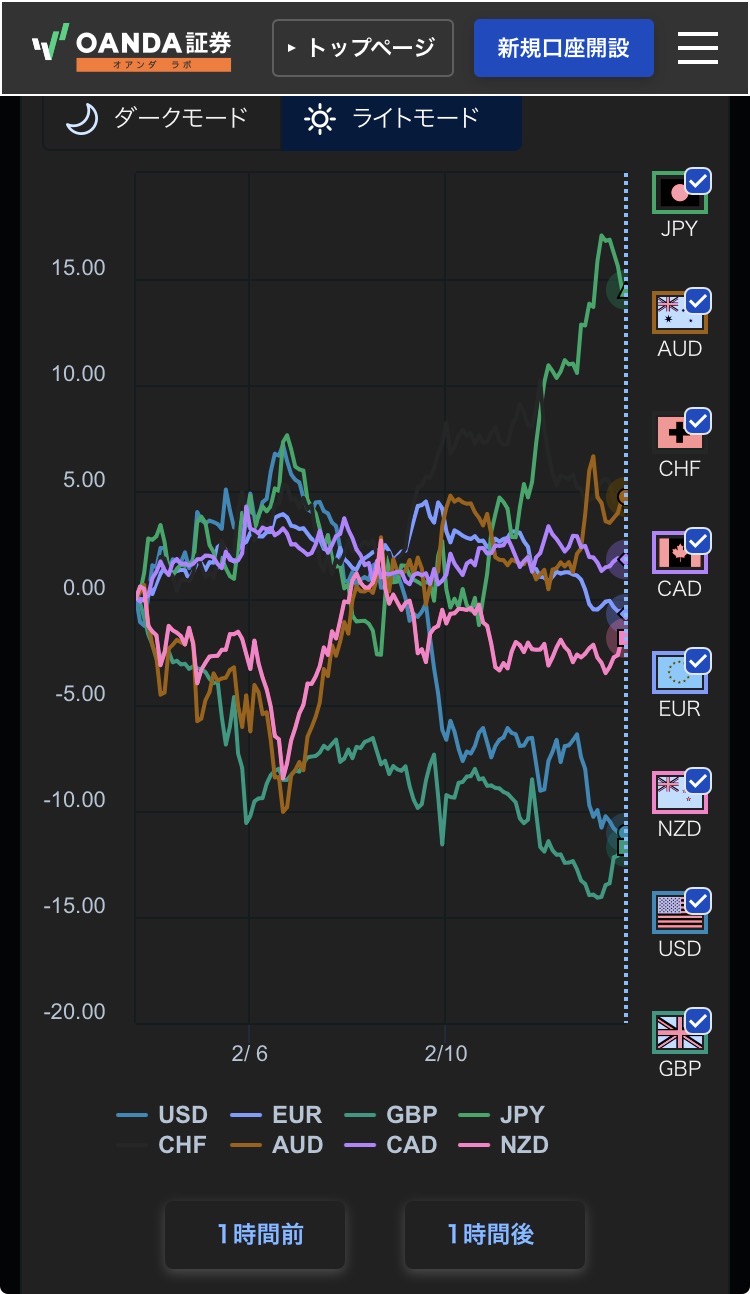Switch to ライトモード
750x1294 pixels.
tap(400, 119)
